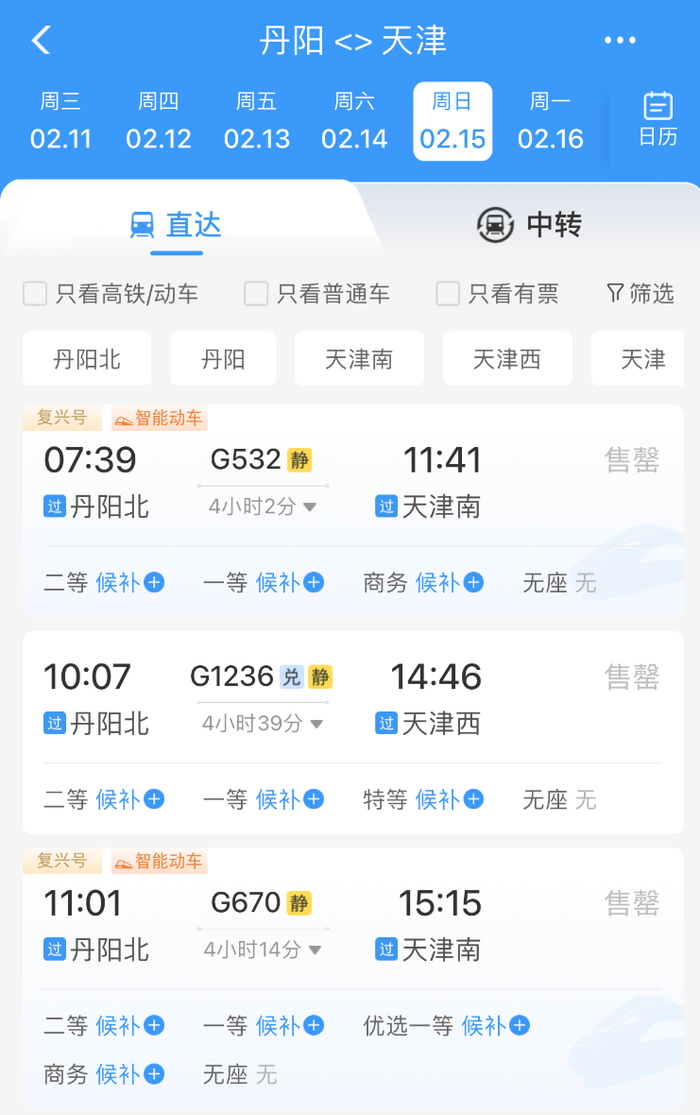Screen dimensions: 700x1115
Task: Switch to the 中转 transfer tab
Action: (529, 225)
